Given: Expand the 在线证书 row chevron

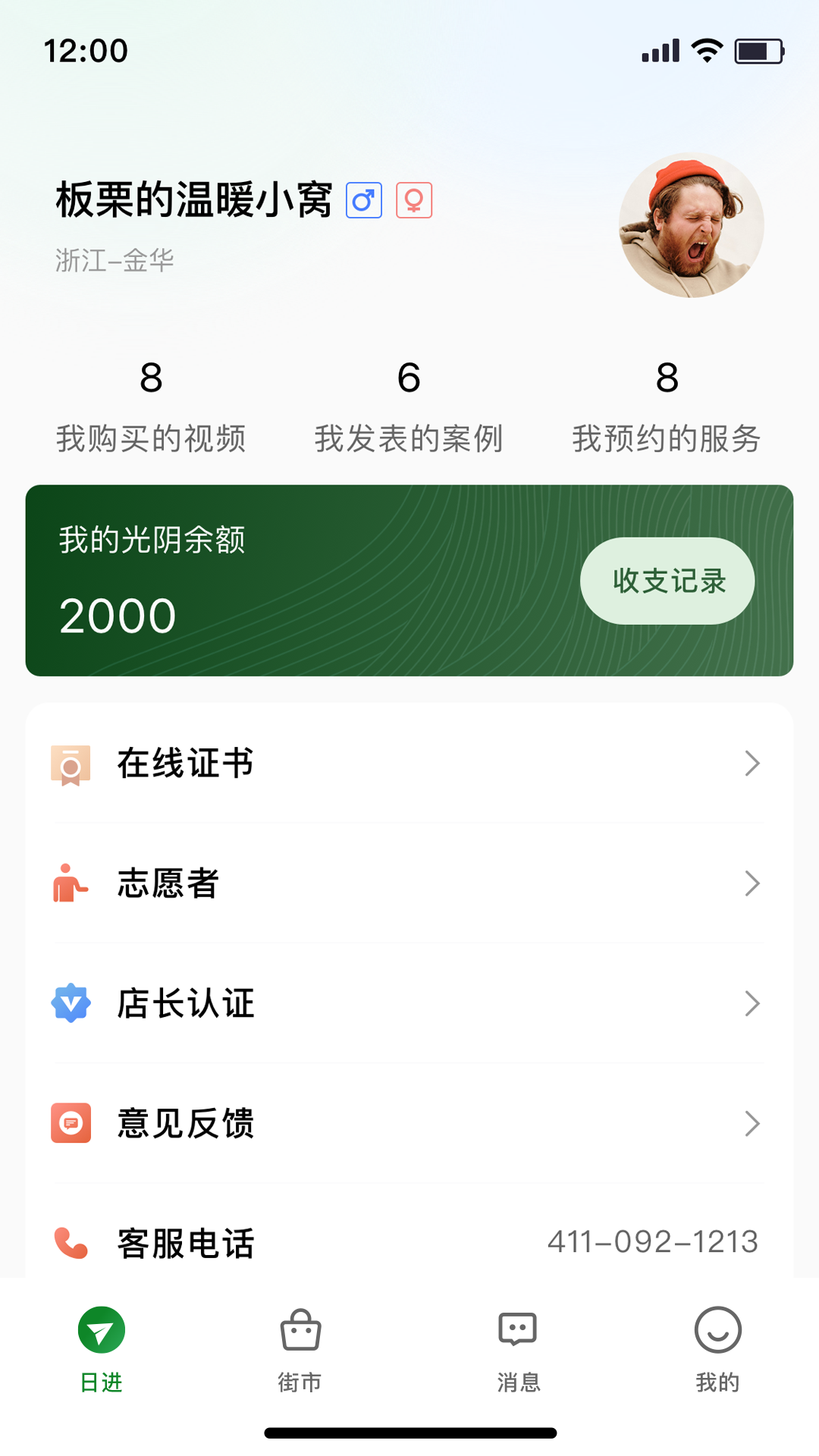Looking at the screenshot, I should [x=752, y=764].
